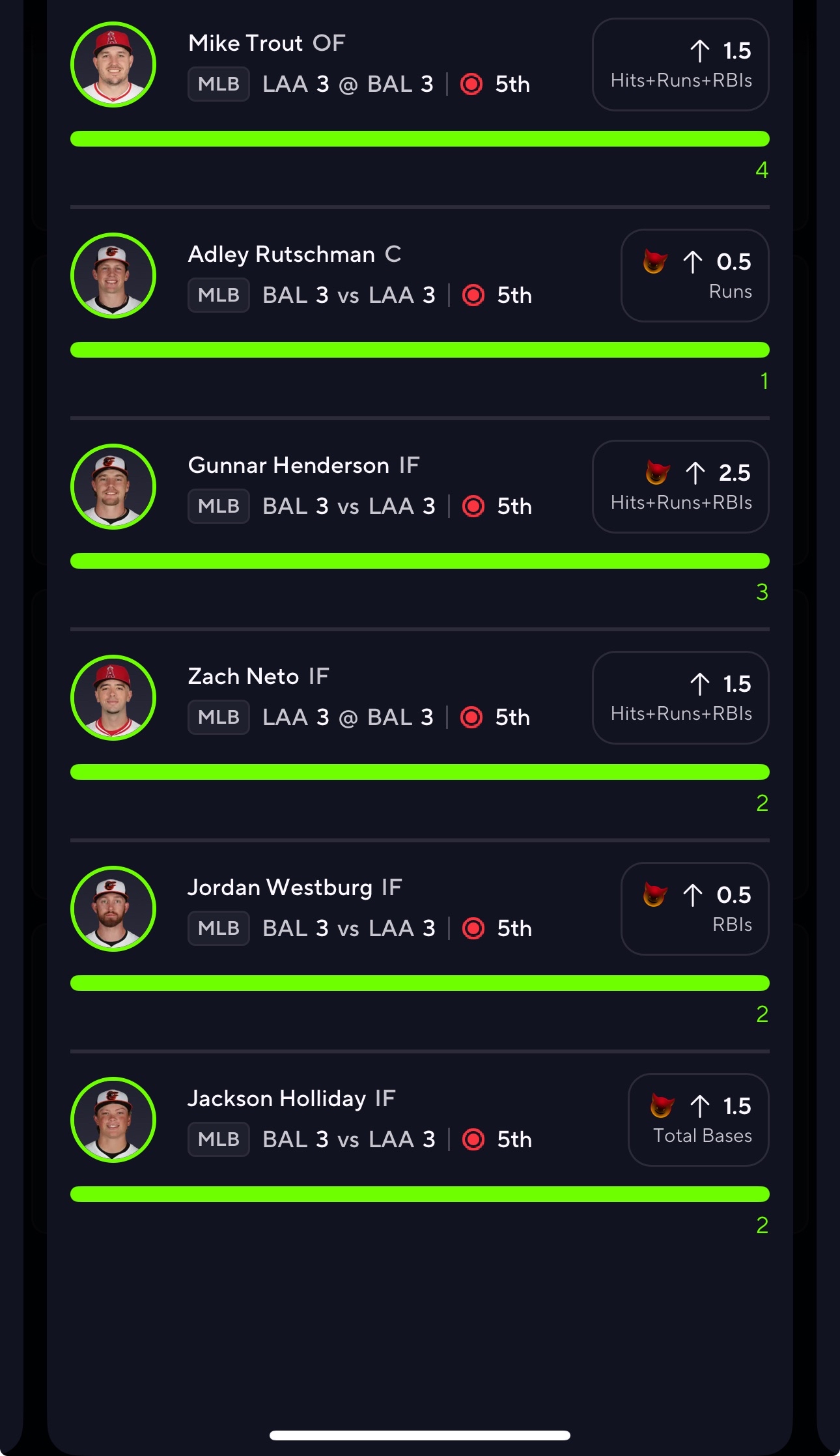Open Jackson Holliday's Total Bases pick
Image resolution: width=840 pixels, height=1456 pixels.
click(x=698, y=1120)
